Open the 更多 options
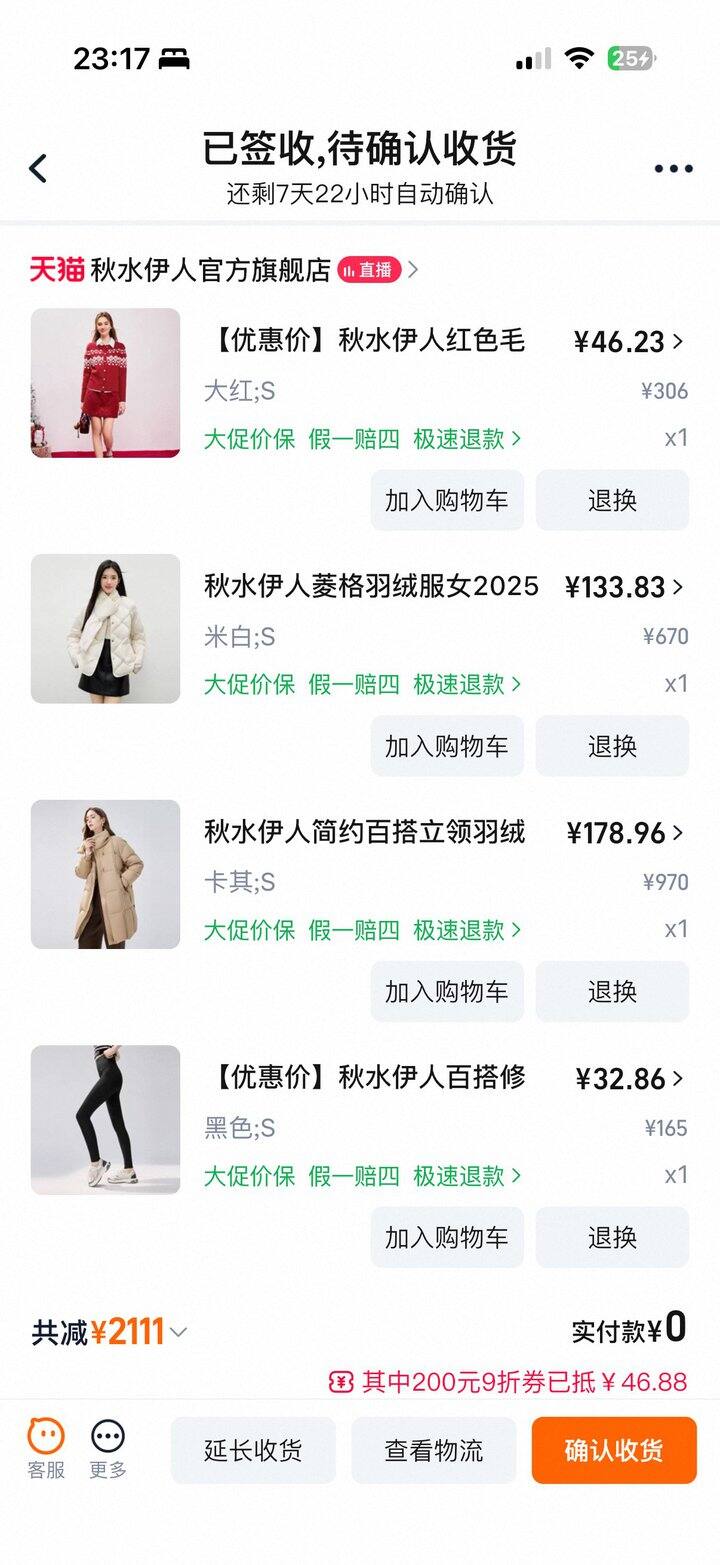This screenshot has width=720, height=1565. pos(108,1449)
